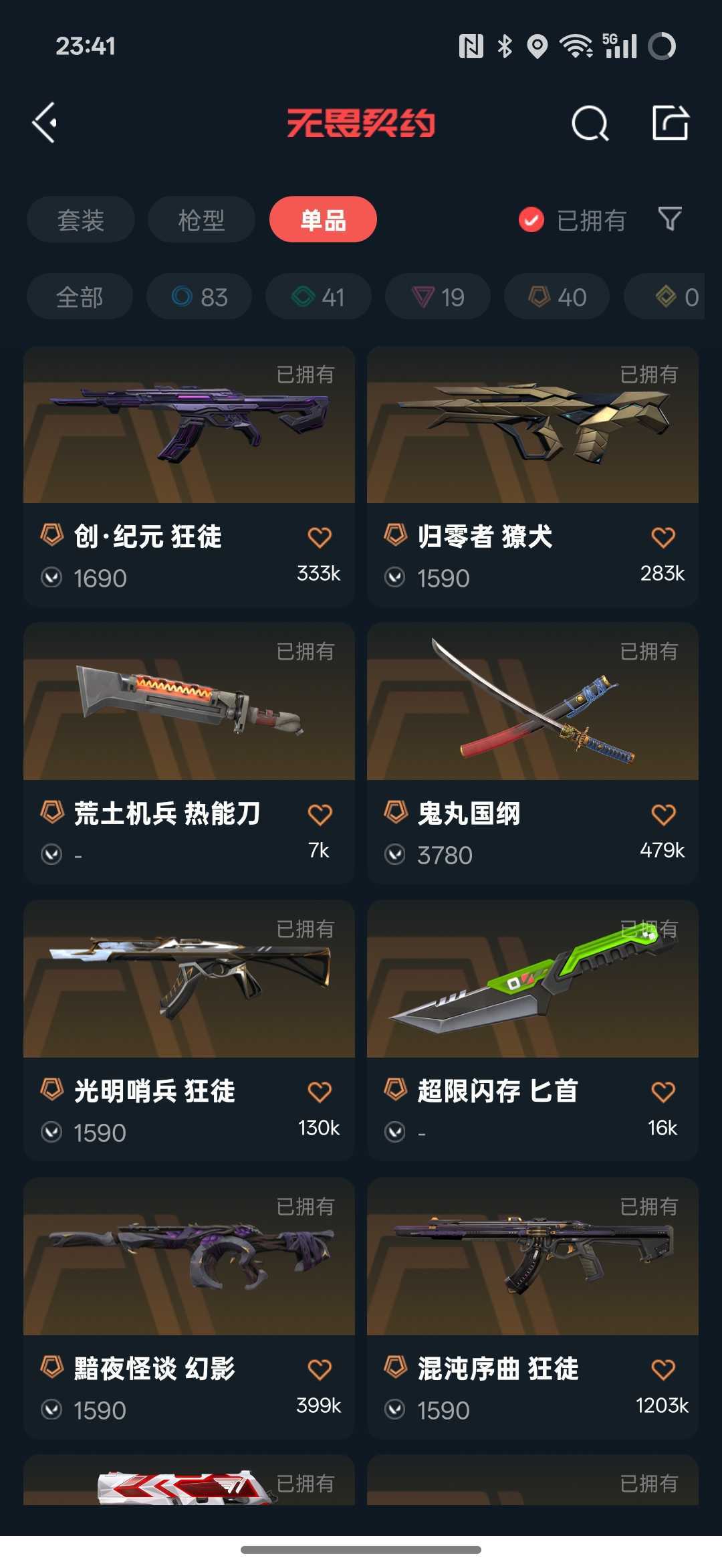Open the 荒土机兵 热能刀 skin card
The width and height of the screenshot is (722, 1568).
pyautogui.click(x=189, y=753)
